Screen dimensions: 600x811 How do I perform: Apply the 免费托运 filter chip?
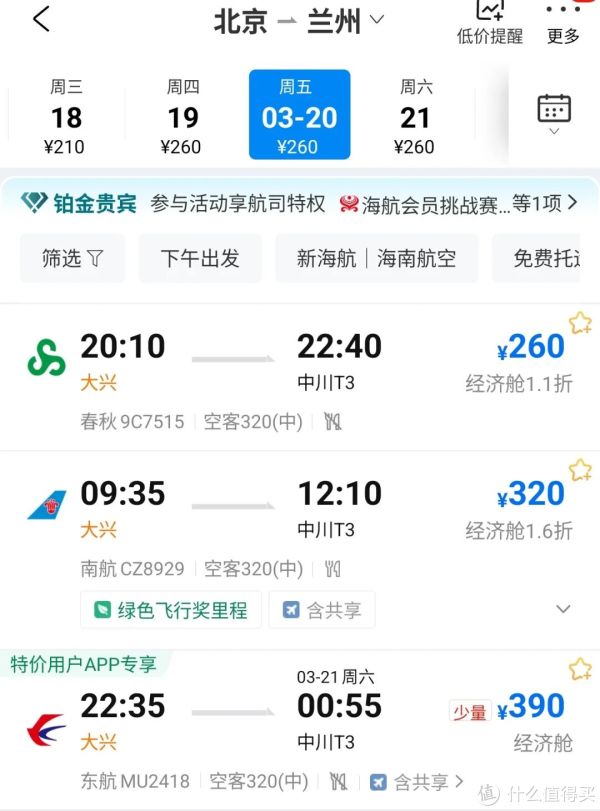(546, 258)
